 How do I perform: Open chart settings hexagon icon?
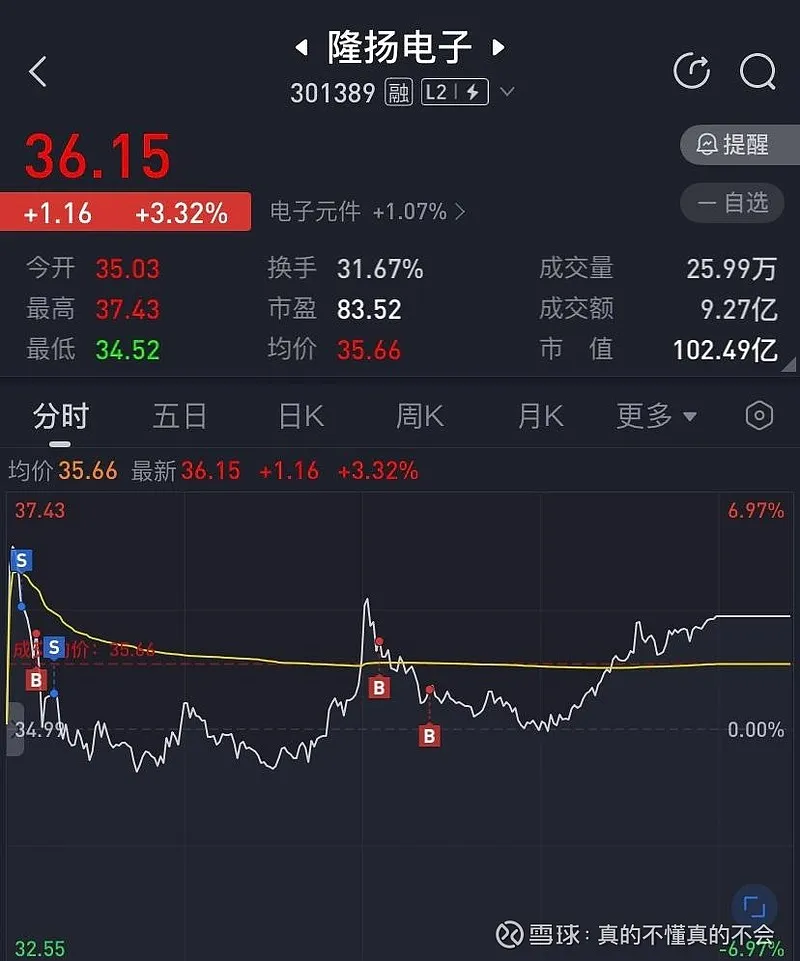[759, 416]
